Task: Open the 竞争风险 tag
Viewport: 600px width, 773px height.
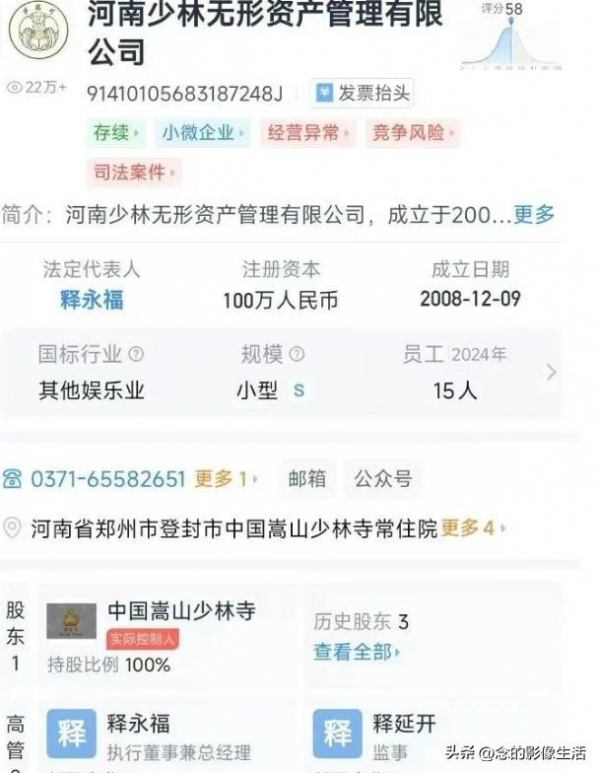Action: coord(413,133)
